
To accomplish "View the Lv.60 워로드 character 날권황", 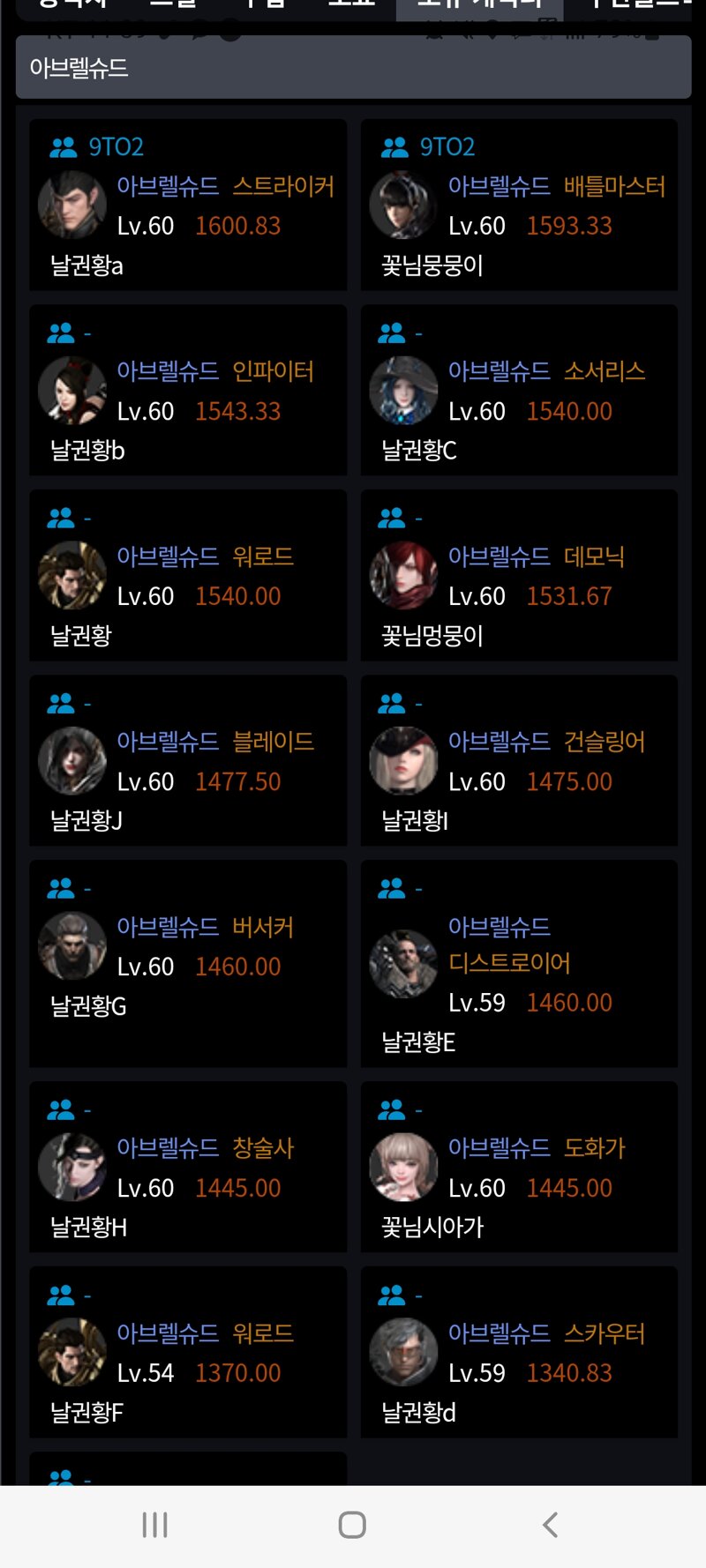I will 188,576.
